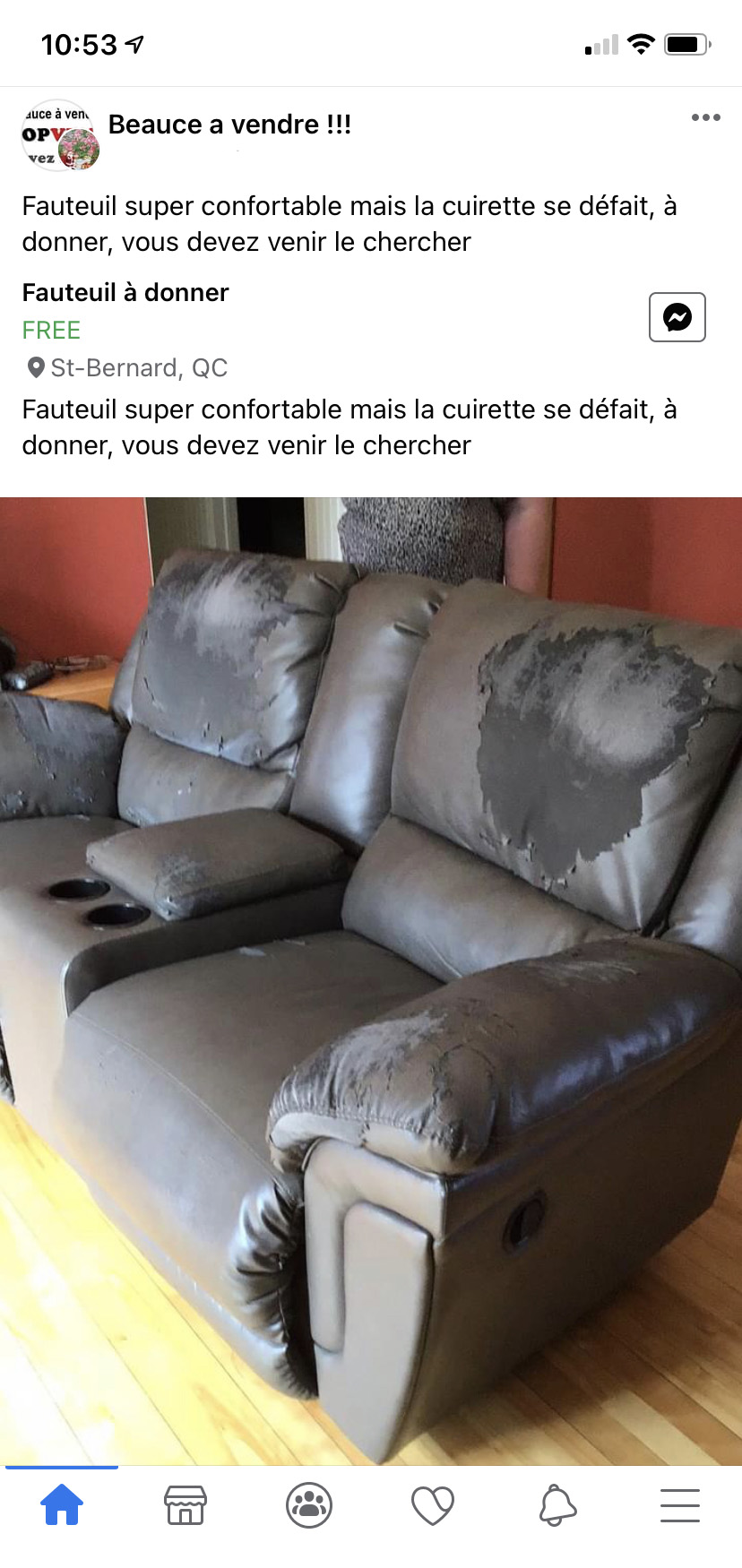Open the armchair listing photo

(x=371, y=981)
